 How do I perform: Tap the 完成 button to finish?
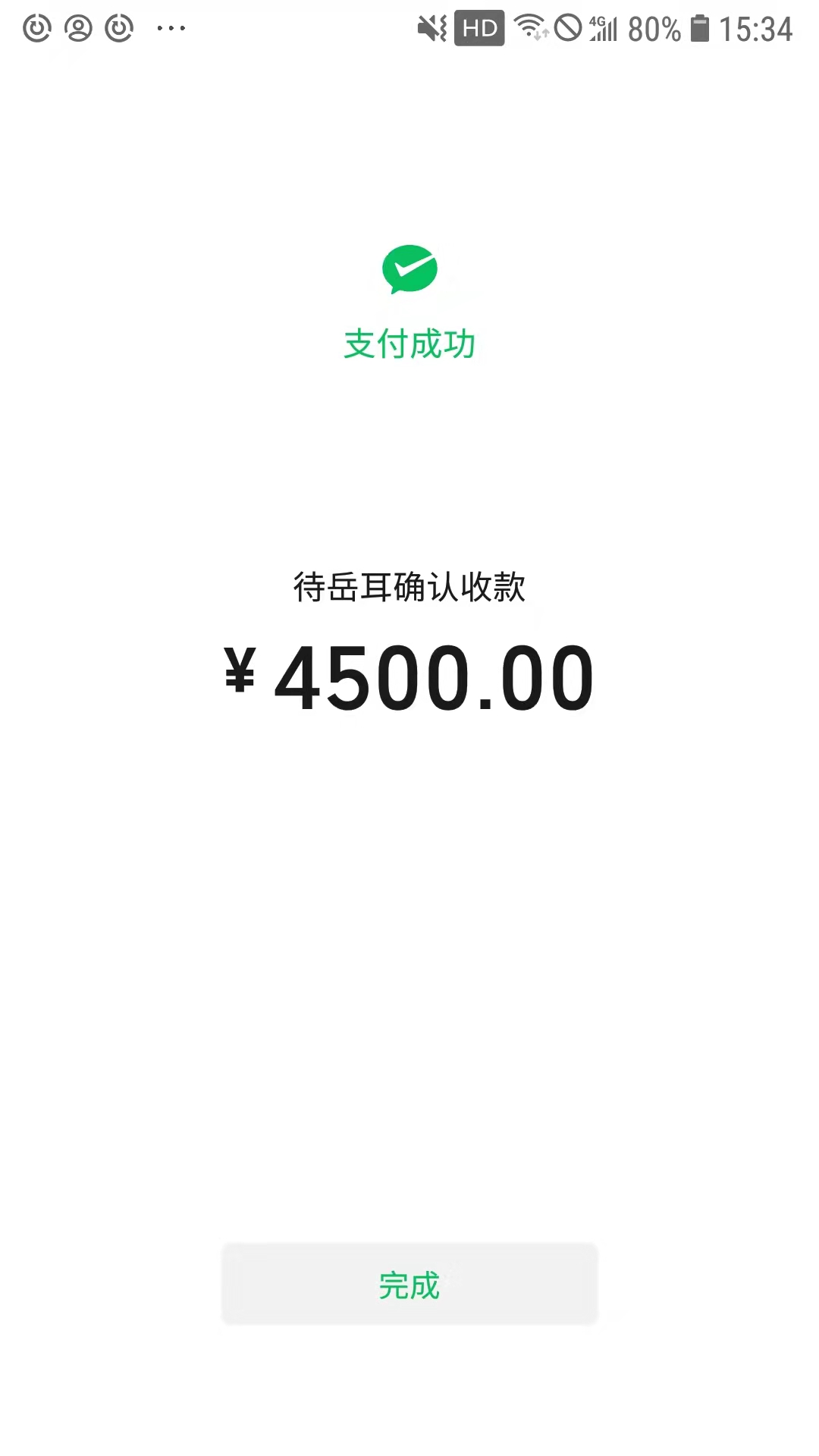409,1285
